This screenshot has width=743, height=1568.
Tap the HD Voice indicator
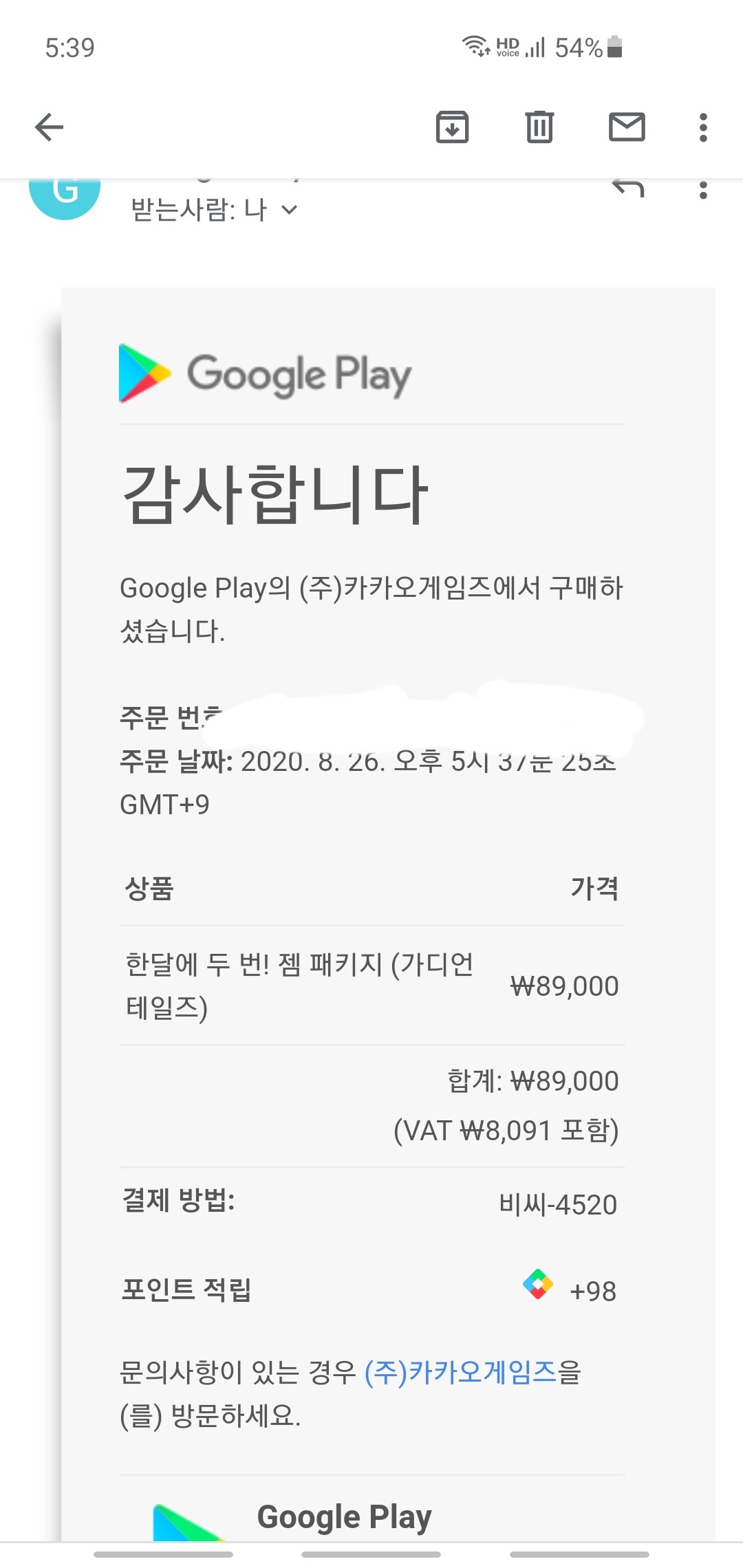coord(508,45)
